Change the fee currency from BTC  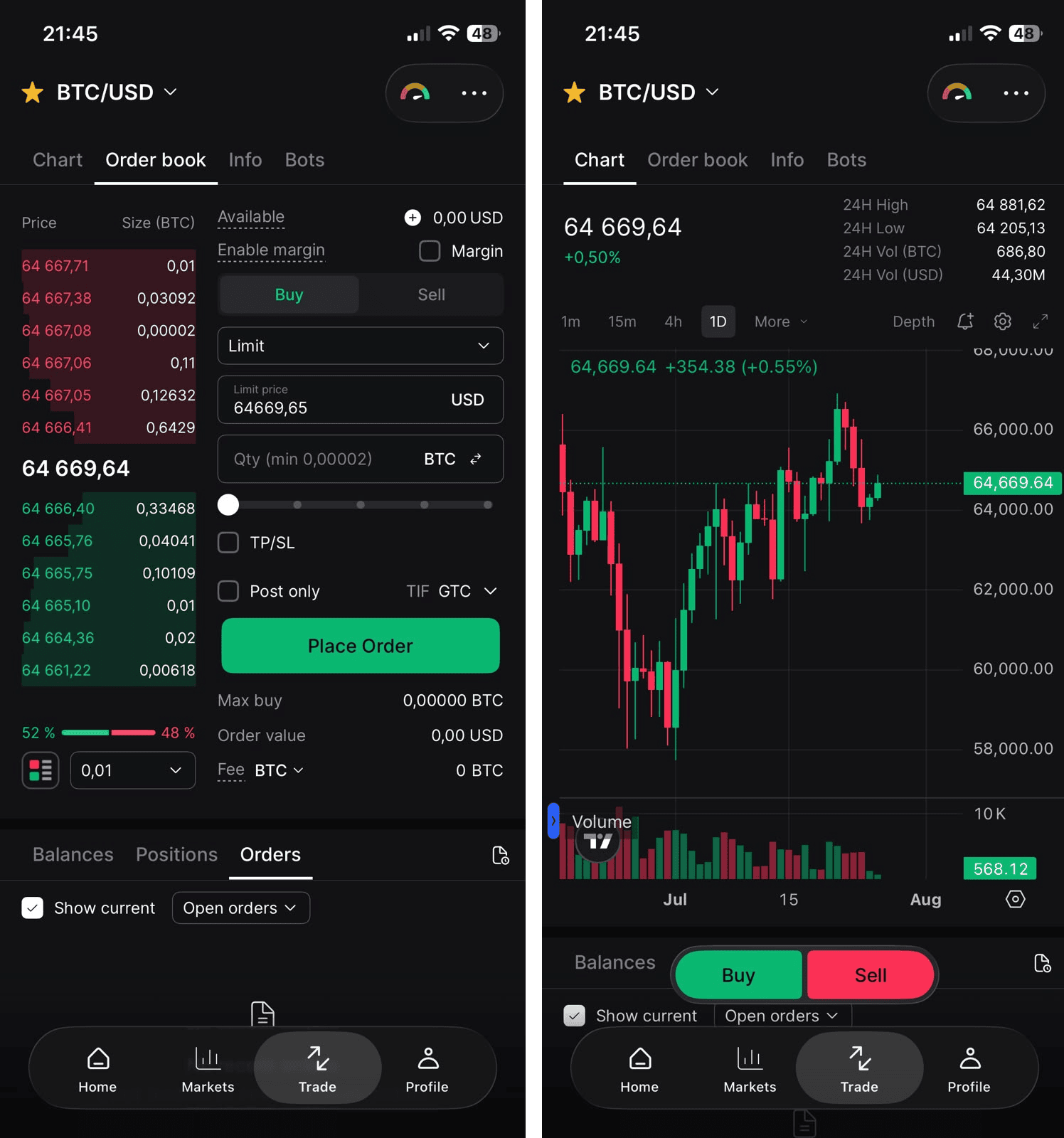[x=279, y=770]
